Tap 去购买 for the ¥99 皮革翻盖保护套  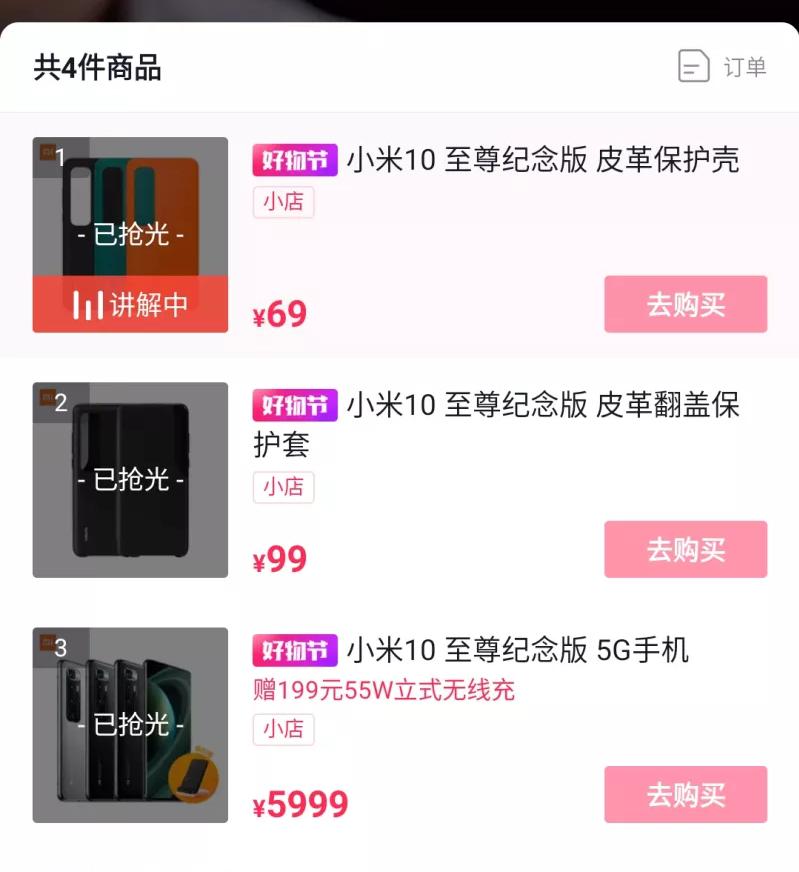click(x=685, y=549)
